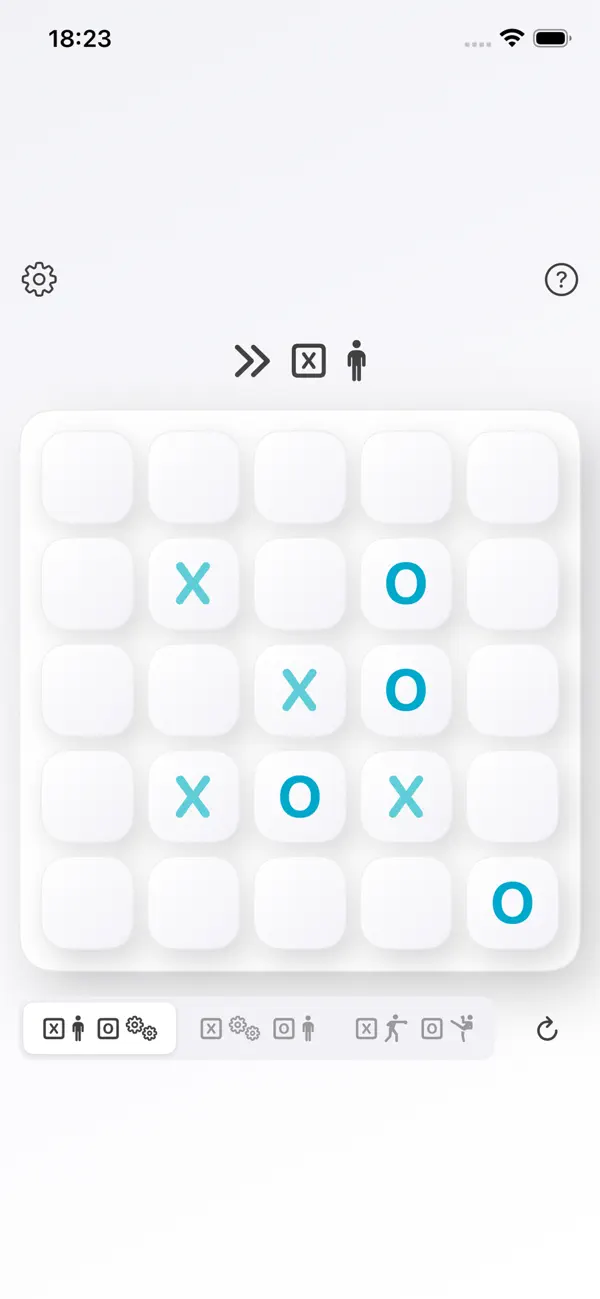This screenshot has height=1299, width=600.
Task: Select human X versus computer O mode
Action: [x=100, y=1028]
